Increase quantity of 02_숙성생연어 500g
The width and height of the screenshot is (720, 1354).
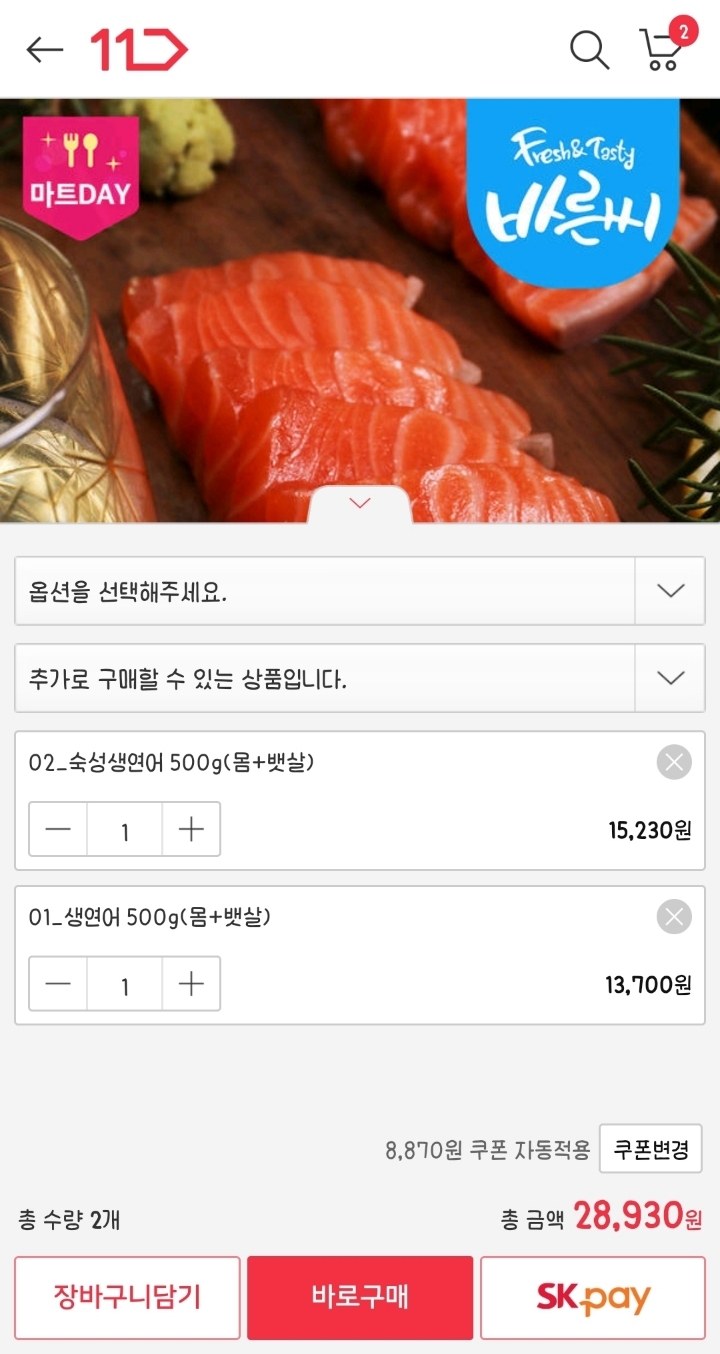pos(191,830)
